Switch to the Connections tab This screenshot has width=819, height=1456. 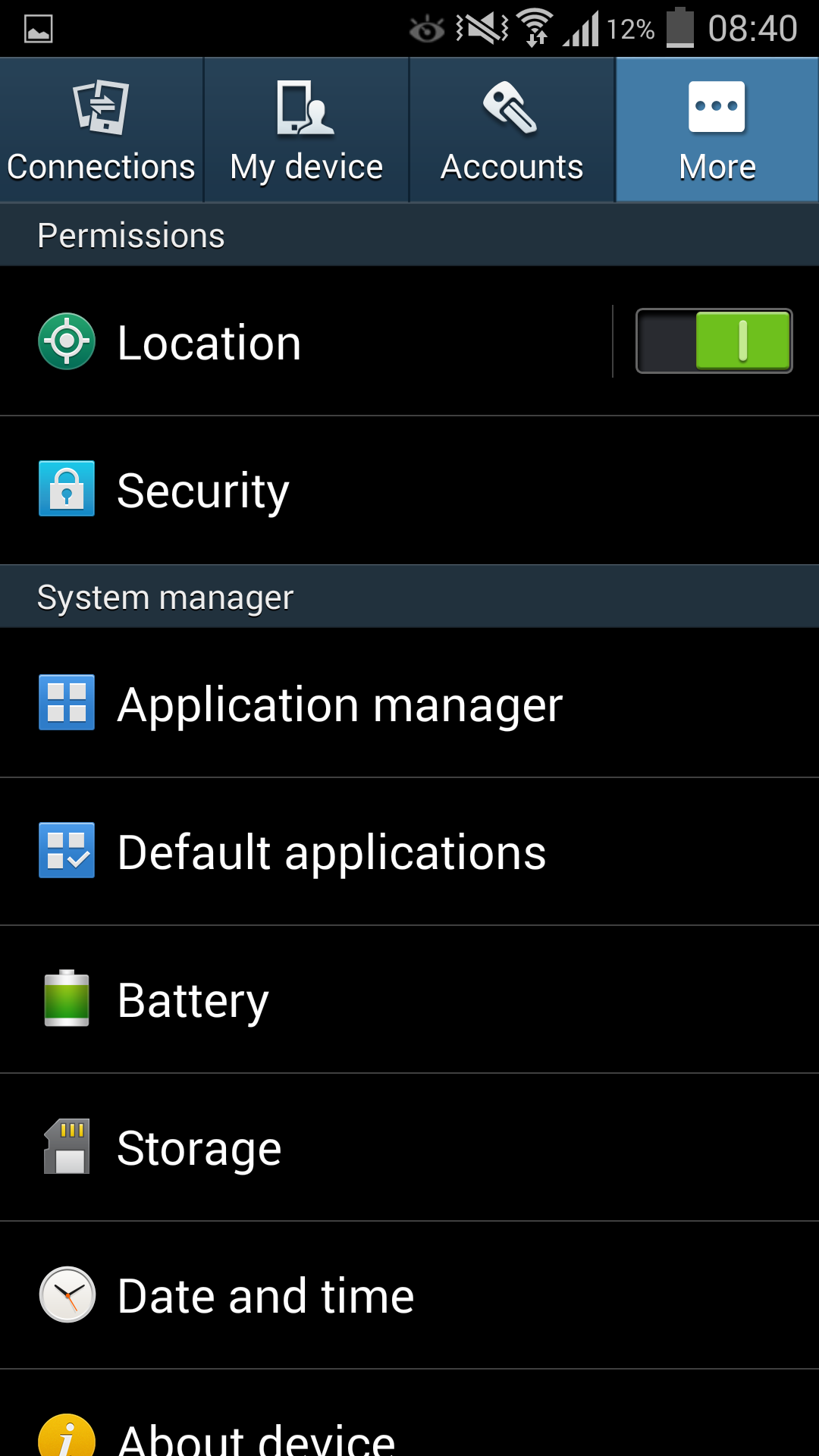click(101, 130)
